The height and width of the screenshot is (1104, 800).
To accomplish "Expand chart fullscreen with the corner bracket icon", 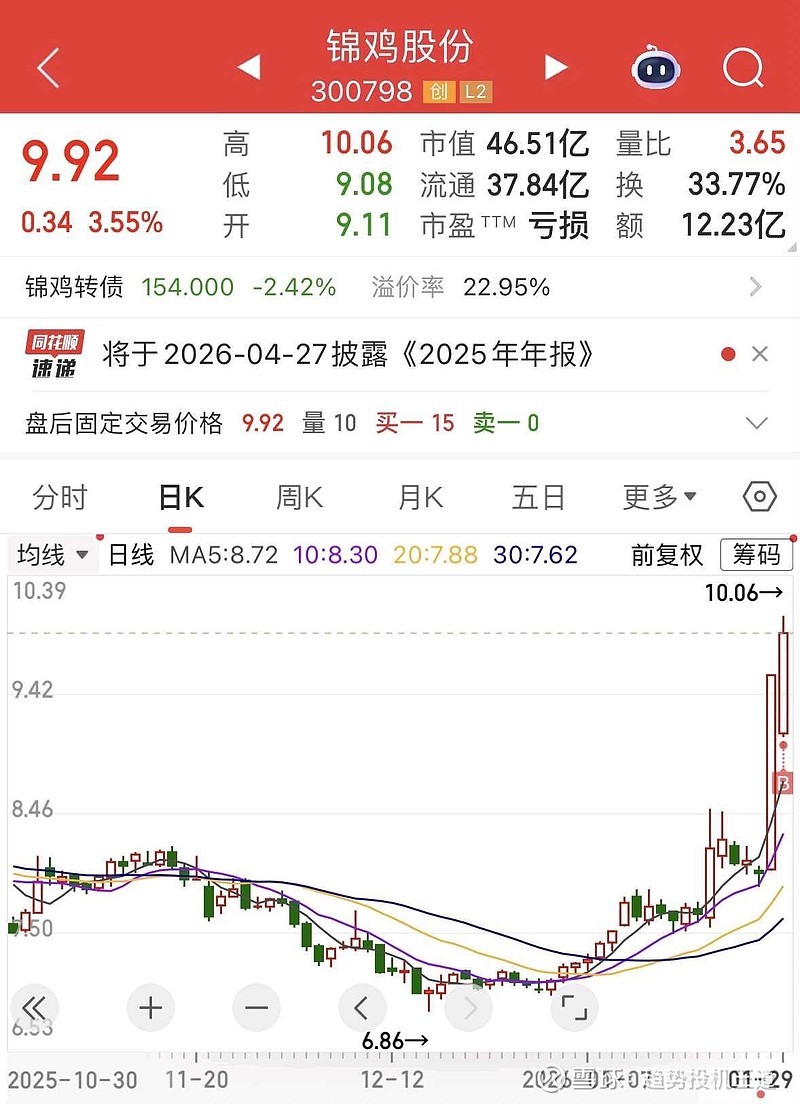I will (x=573, y=1009).
